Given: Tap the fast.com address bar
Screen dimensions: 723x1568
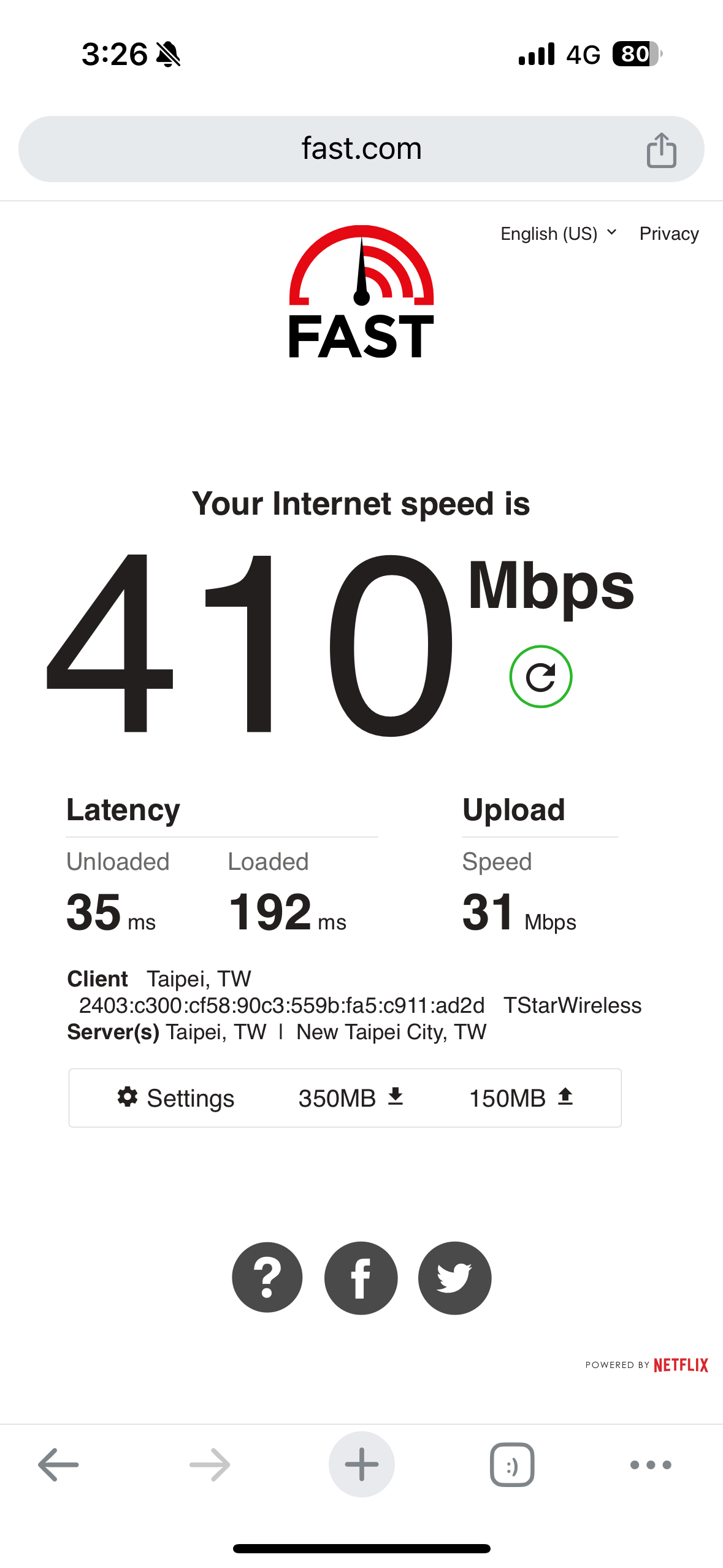Looking at the screenshot, I should [x=361, y=149].
